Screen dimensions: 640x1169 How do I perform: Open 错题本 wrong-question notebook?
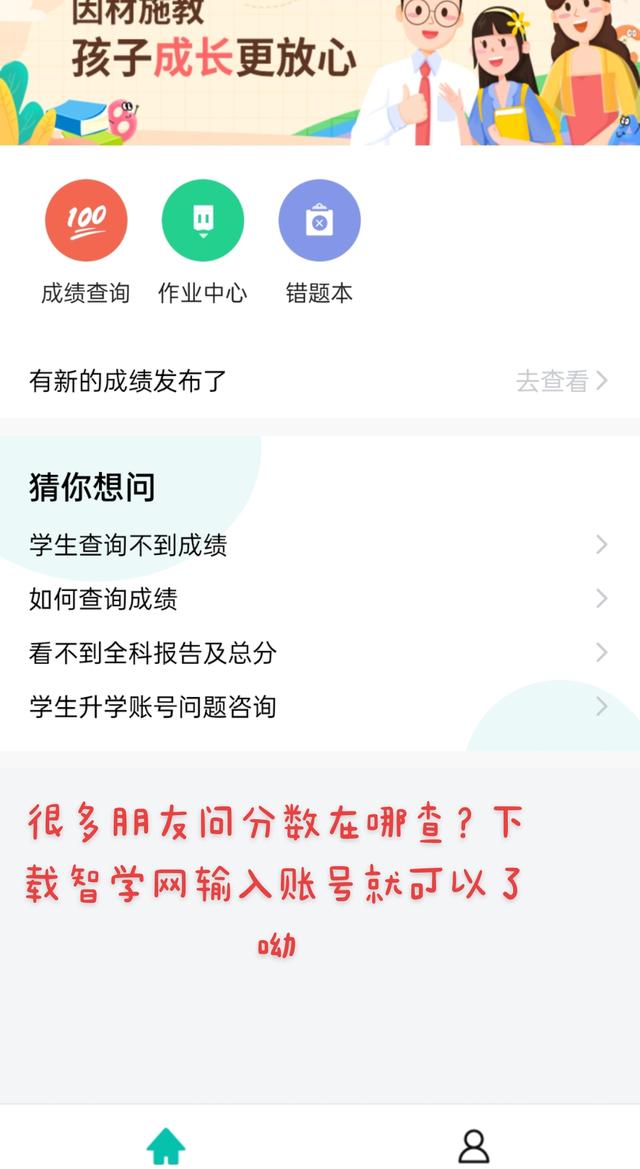(x=319, y=221)
